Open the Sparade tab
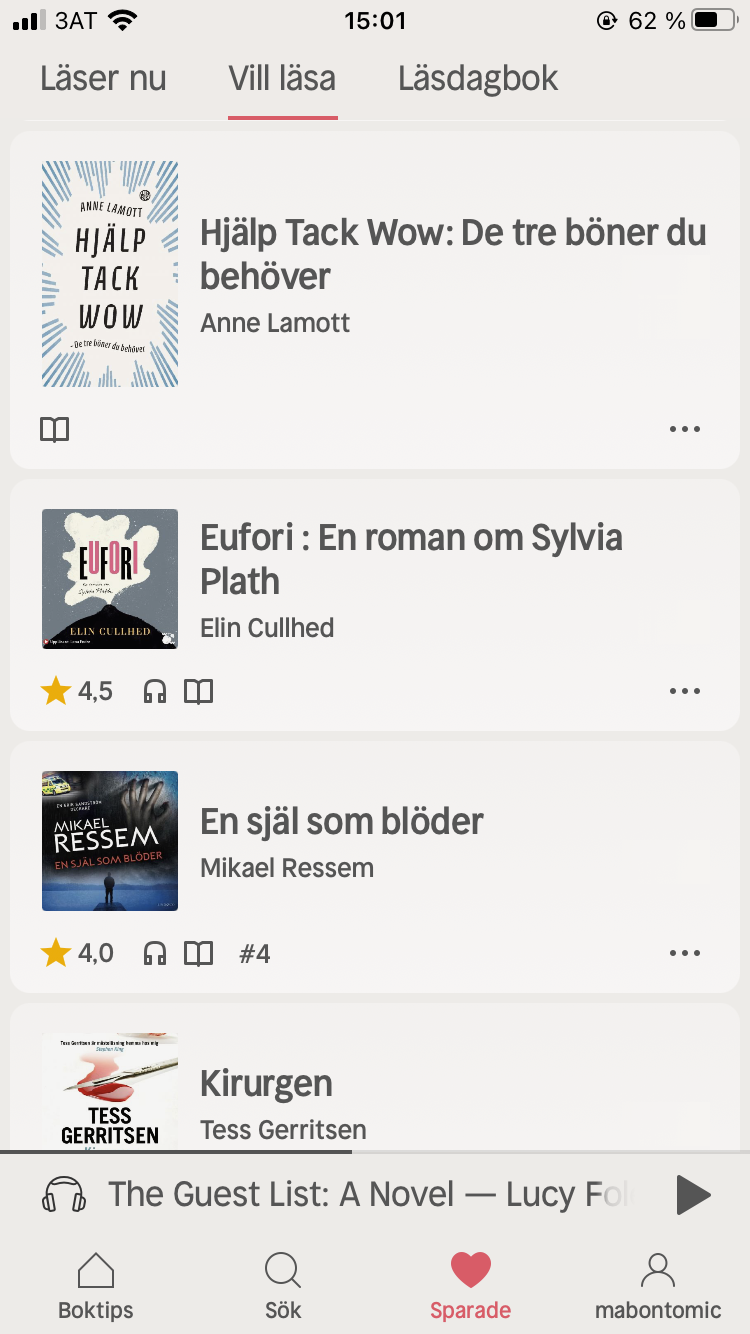Screen dimensions: 750x1334 click(x=470, y=1287)
